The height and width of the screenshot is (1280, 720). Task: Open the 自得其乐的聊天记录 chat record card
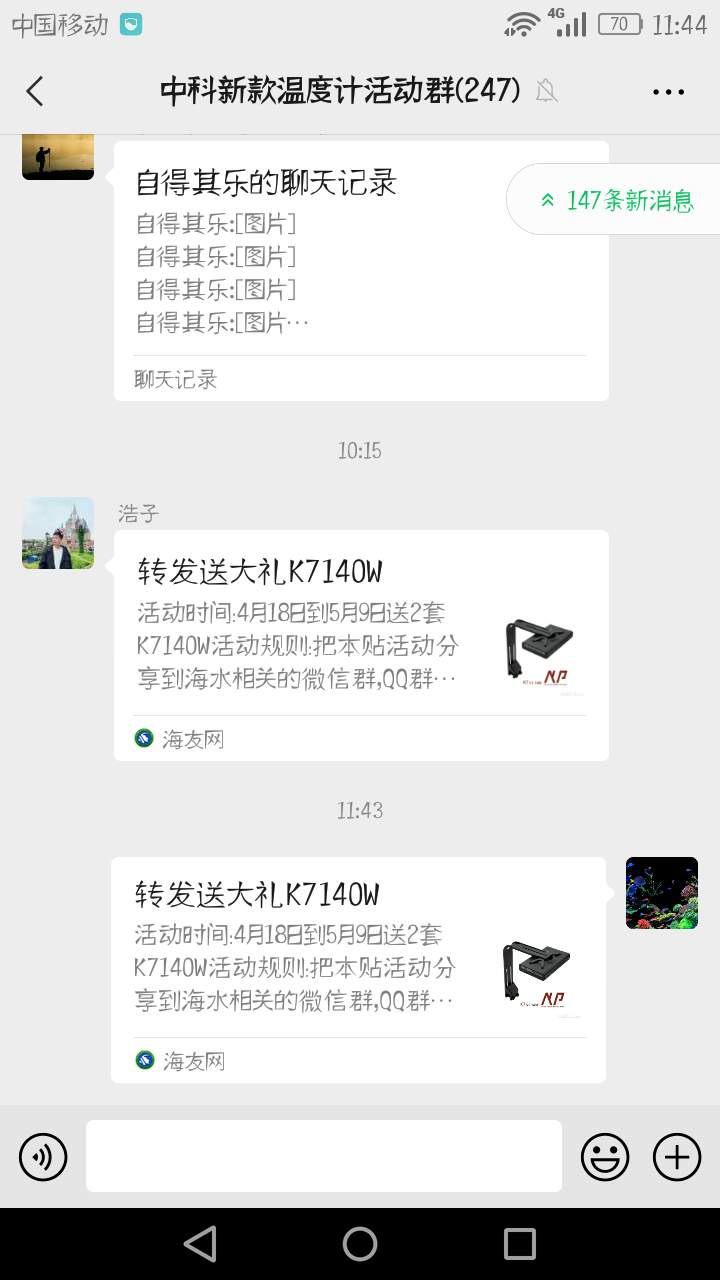coord(361,270)
